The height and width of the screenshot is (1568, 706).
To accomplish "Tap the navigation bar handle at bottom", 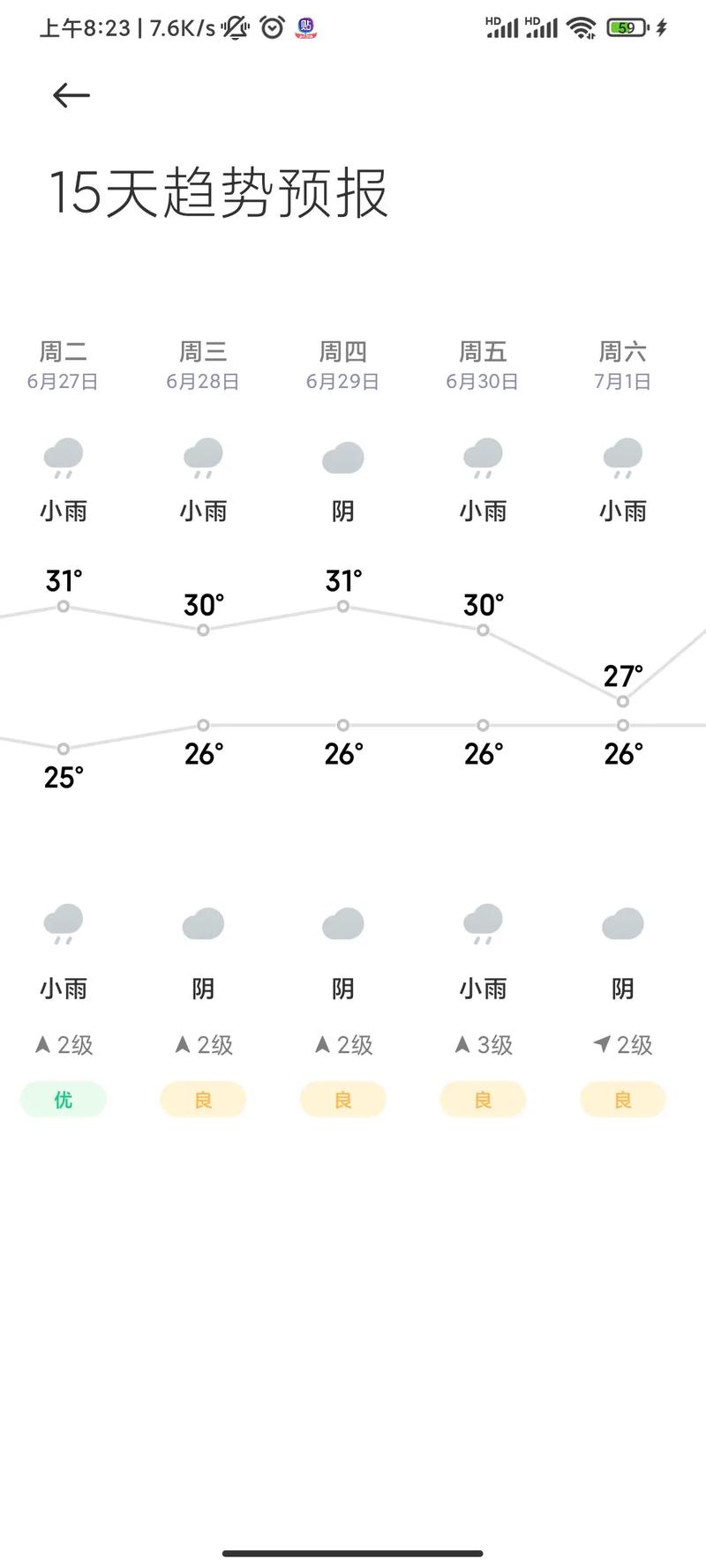I will pos(353,1552).
